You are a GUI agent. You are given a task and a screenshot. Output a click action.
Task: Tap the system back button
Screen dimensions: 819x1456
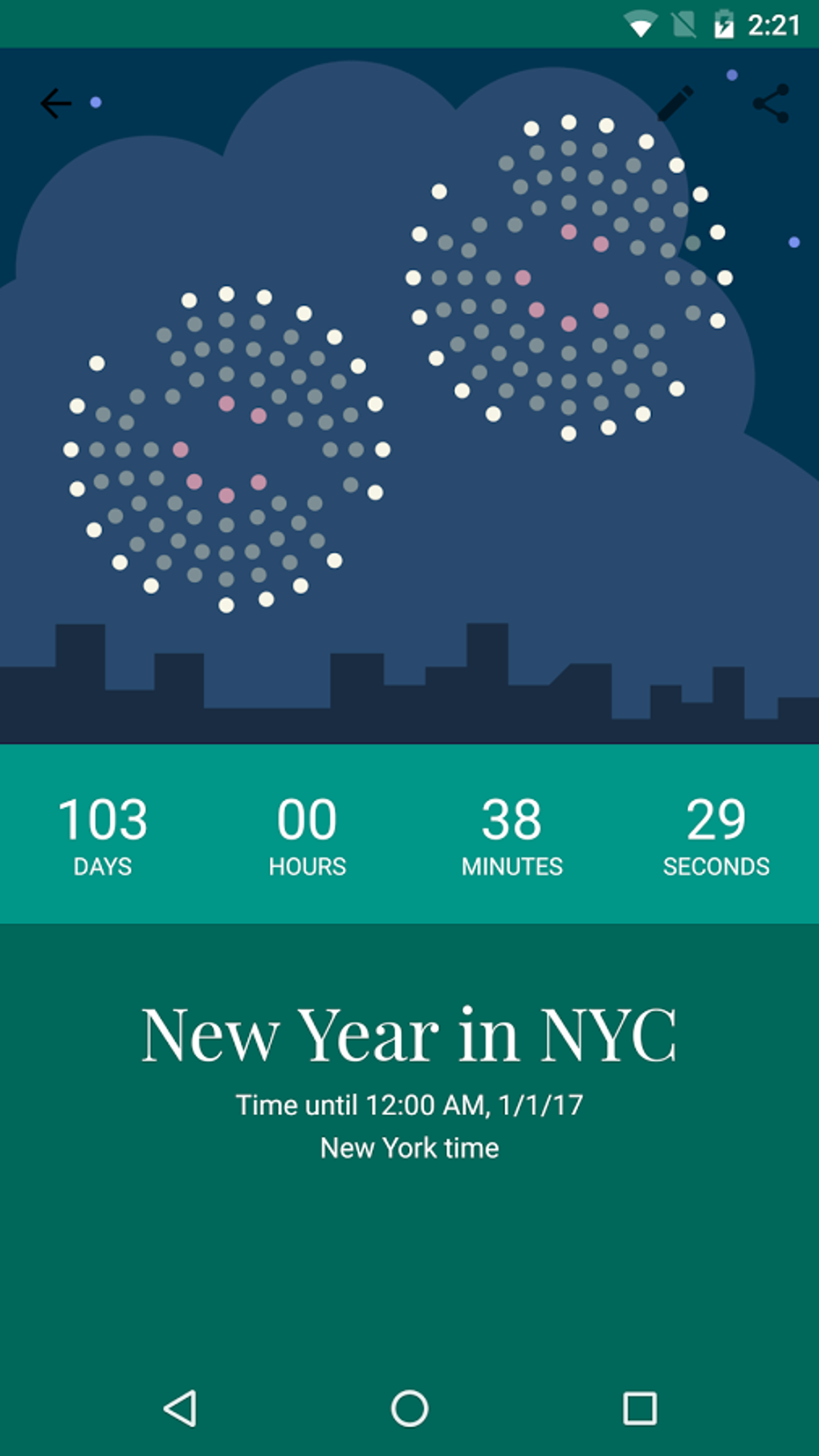coord(180,1409)
